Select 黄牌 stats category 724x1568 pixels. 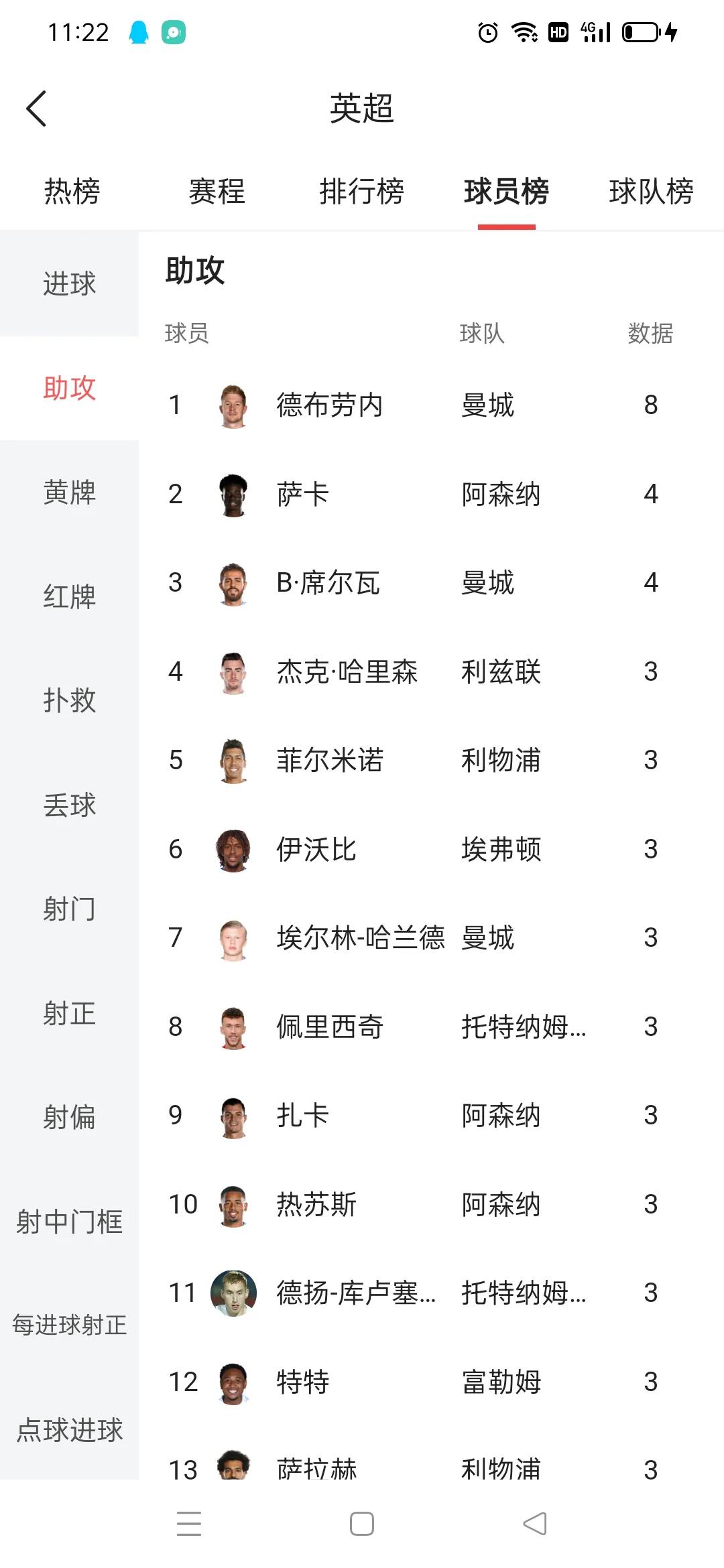(69, 493)
